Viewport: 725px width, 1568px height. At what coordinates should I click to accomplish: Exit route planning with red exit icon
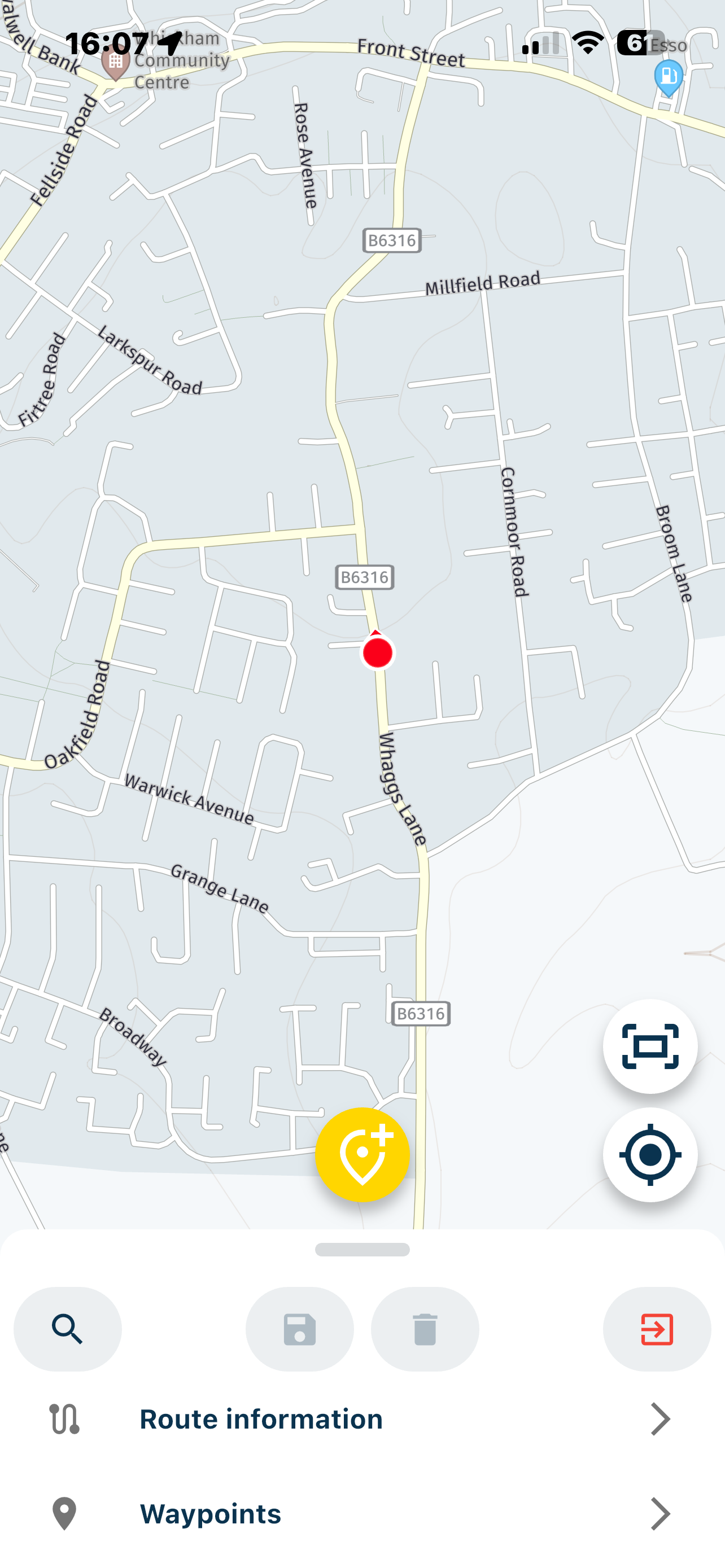pos(657,1329)
